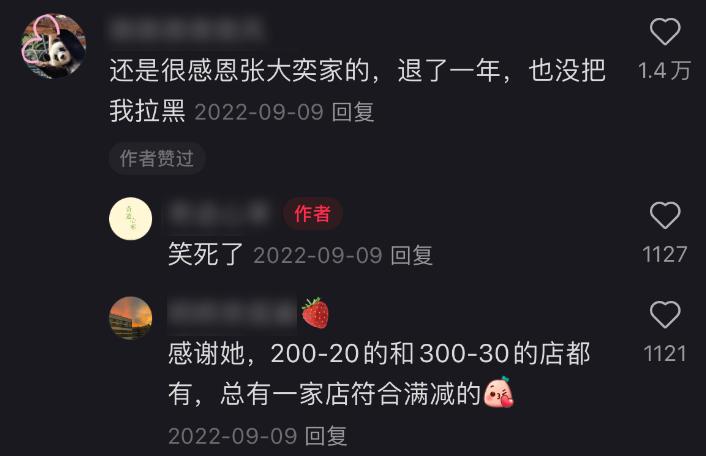Reply to the 满减 comment via 回复
Image resolution: width=706 pixels, height=456 pixels.
click(326, 436)
